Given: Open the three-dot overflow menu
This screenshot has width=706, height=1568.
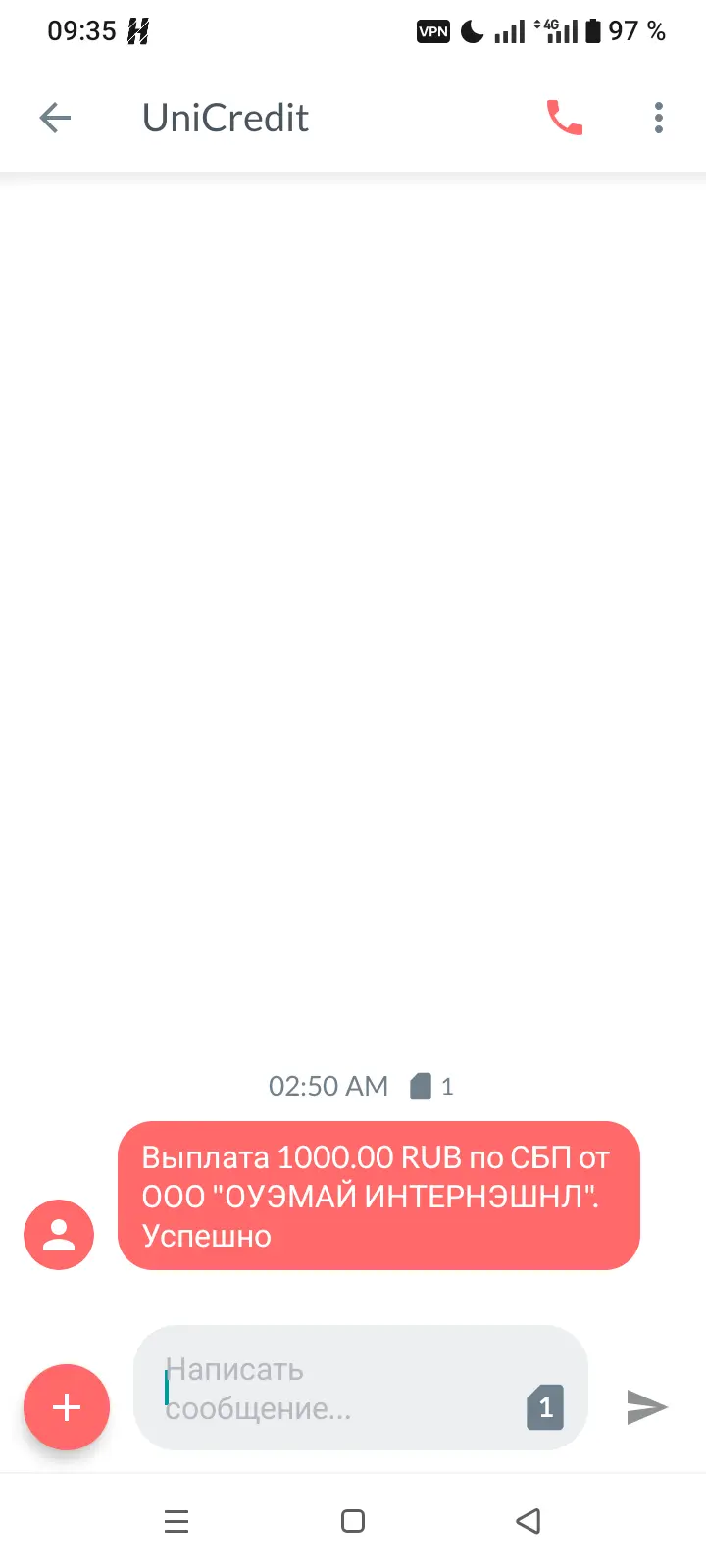Looking at the screenshot, I should pyautogui.click(x=659, y=118).
